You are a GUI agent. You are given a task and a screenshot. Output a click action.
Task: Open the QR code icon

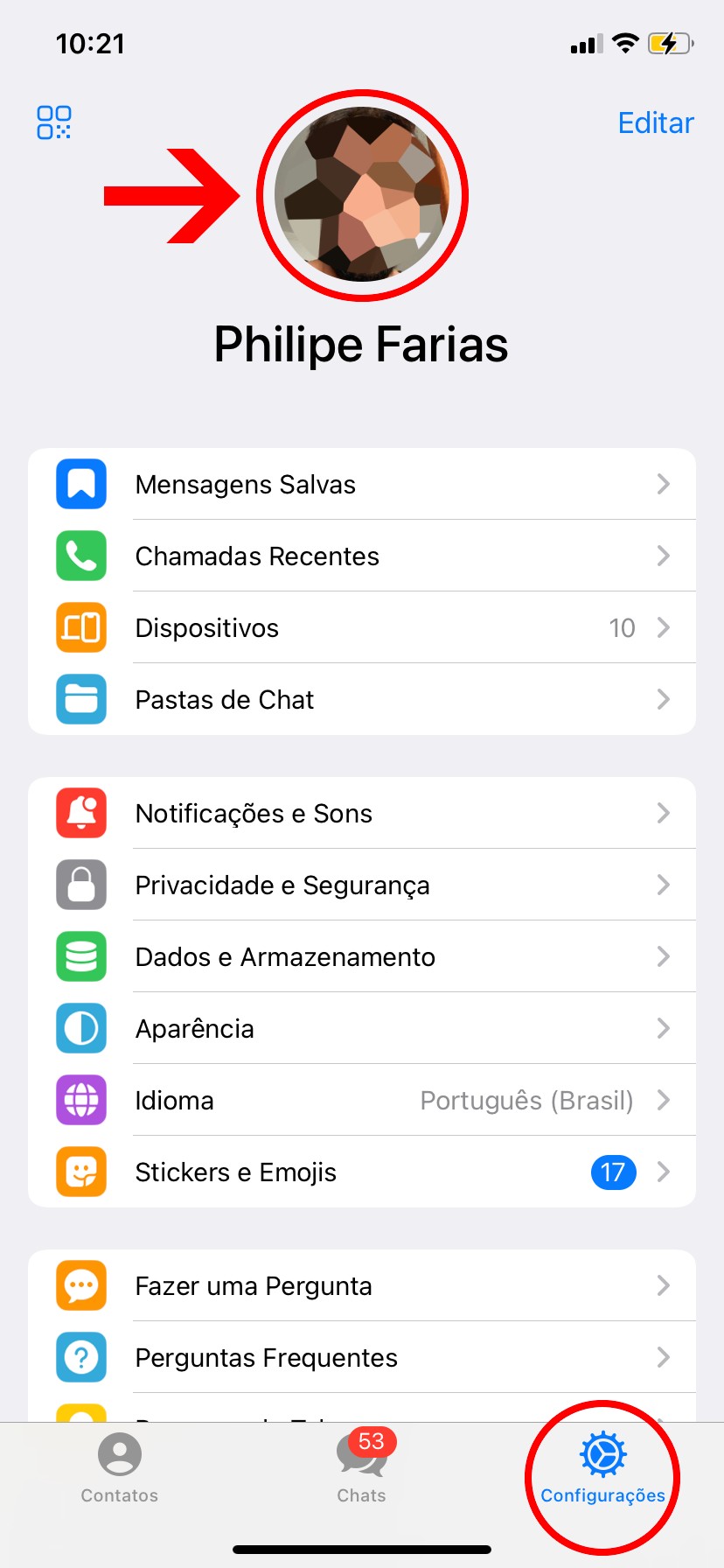[53, 122]
